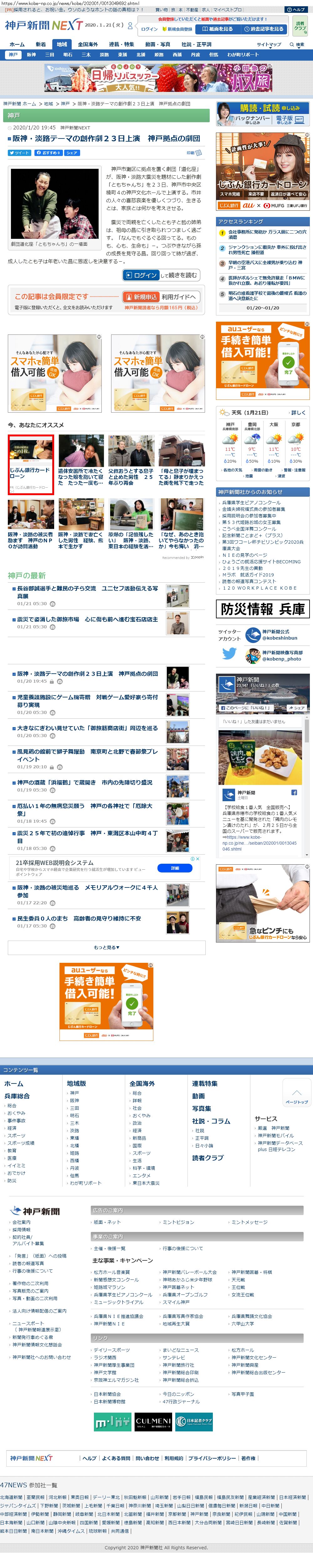This screenshot has width=313, height=1568.
Task: Open 過去記事を見る button
Action: click(x=266, y=29)
